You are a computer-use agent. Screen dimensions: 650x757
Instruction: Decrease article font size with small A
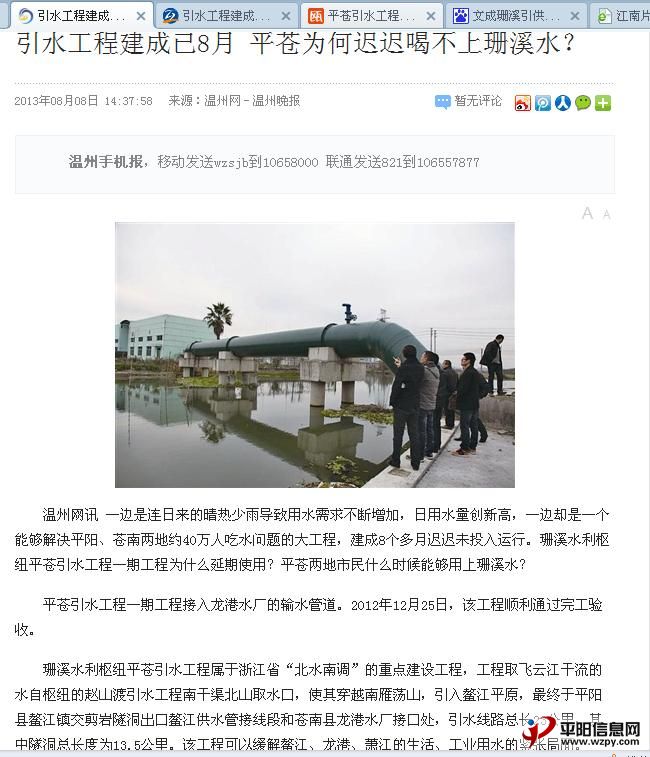click(606, 214)
